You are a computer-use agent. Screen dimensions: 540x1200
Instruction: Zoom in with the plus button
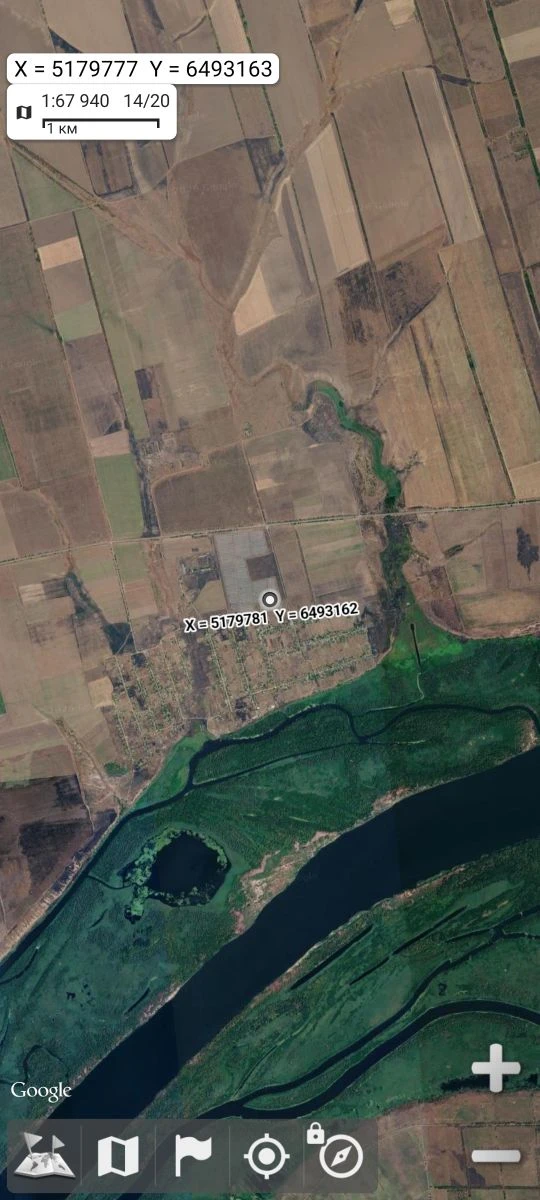click(496, 1068)
